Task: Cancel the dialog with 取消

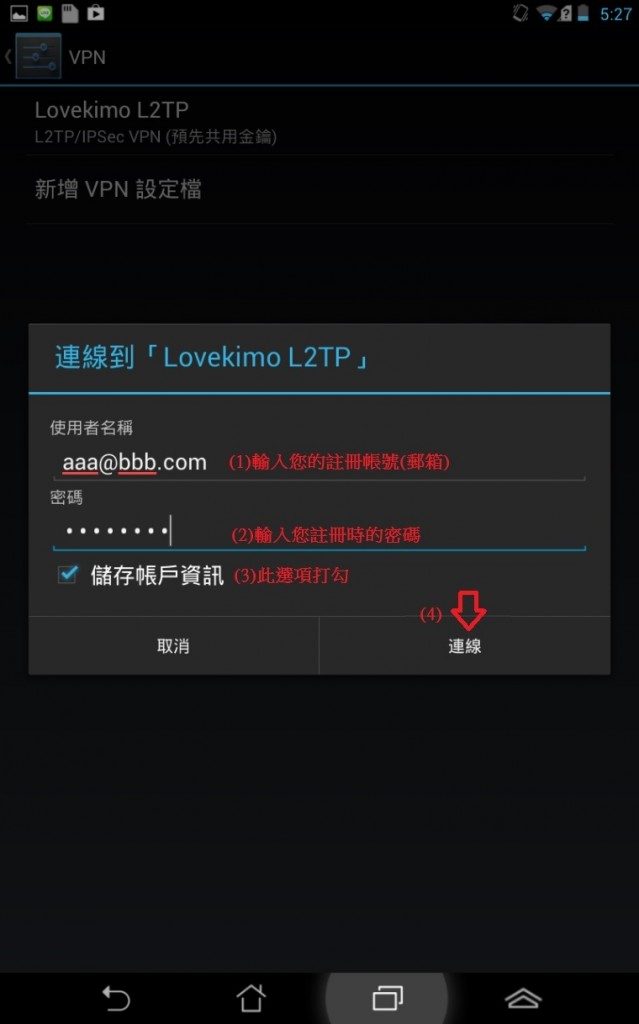Action: [173, 646]
